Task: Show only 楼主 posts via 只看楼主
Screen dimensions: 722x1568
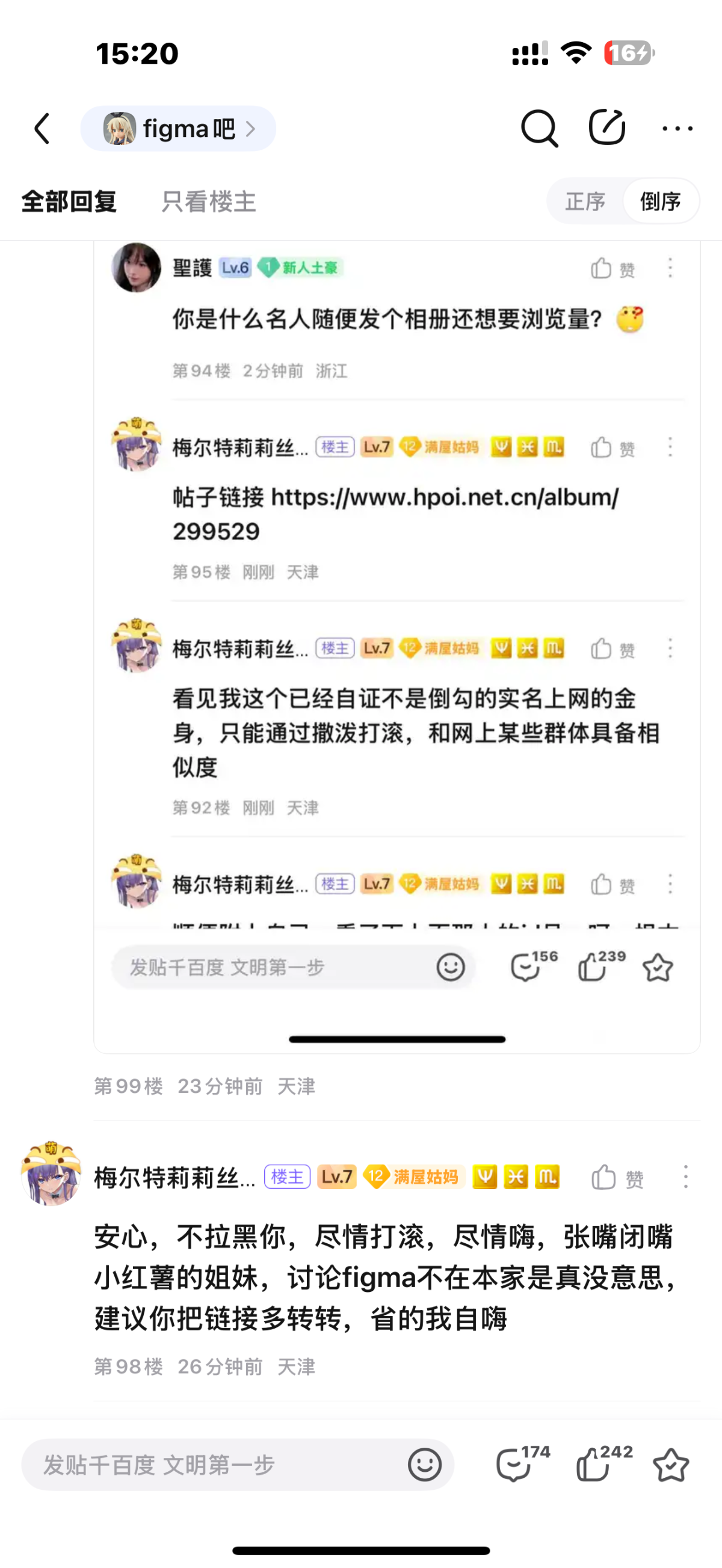Action: tap(208, 201)
